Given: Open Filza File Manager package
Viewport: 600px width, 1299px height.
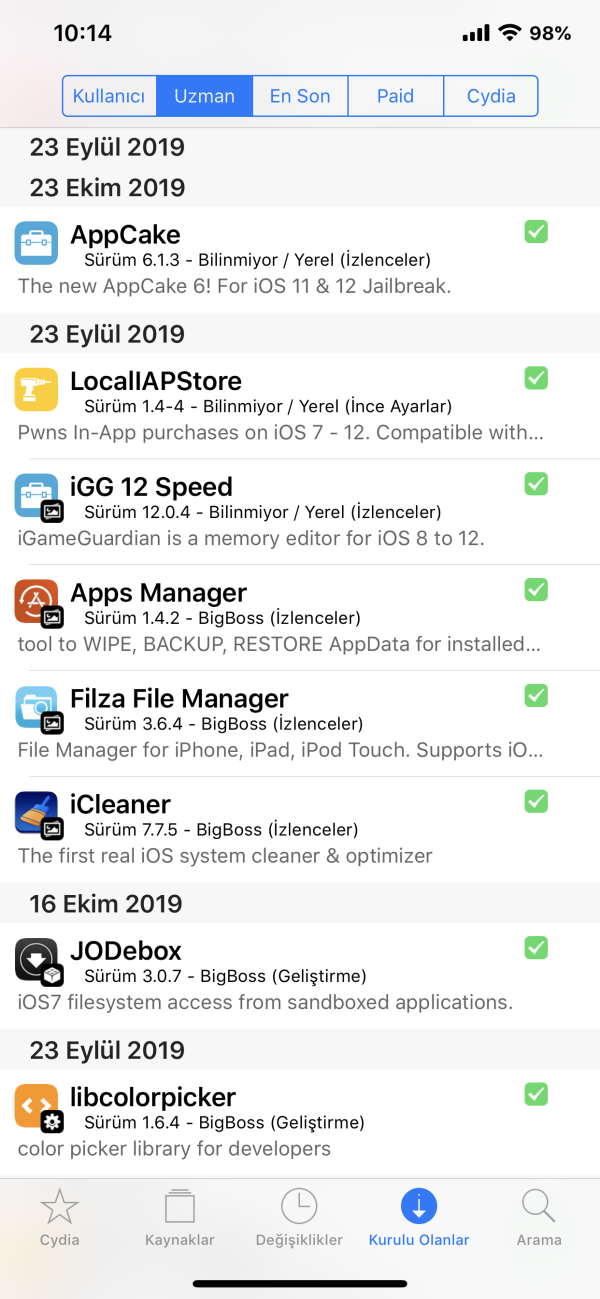Looking at the screenshot, I should point(280,723).
